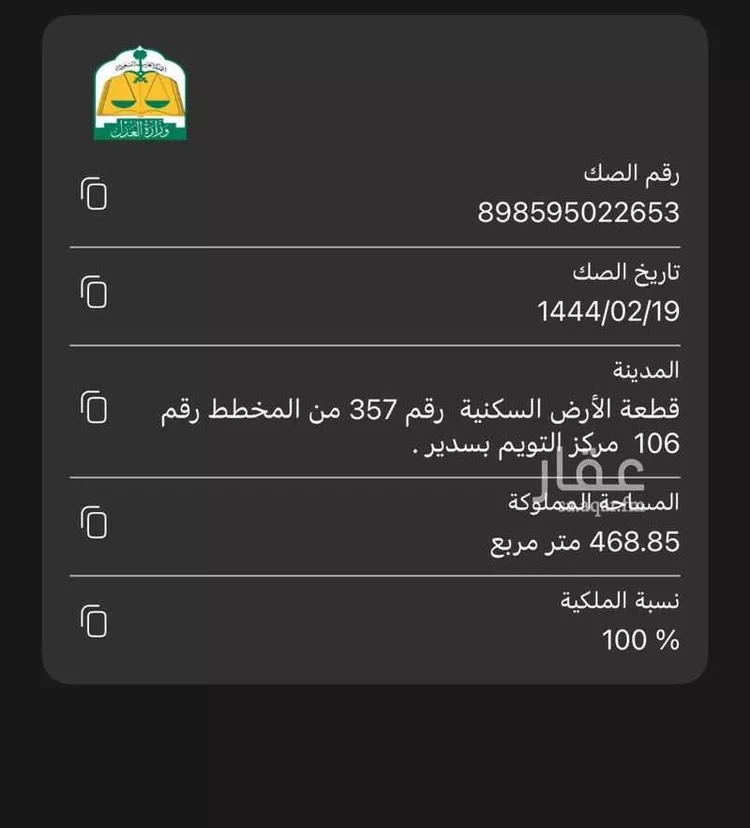Select the copy icon beside رقم الصك

[92, 196]
